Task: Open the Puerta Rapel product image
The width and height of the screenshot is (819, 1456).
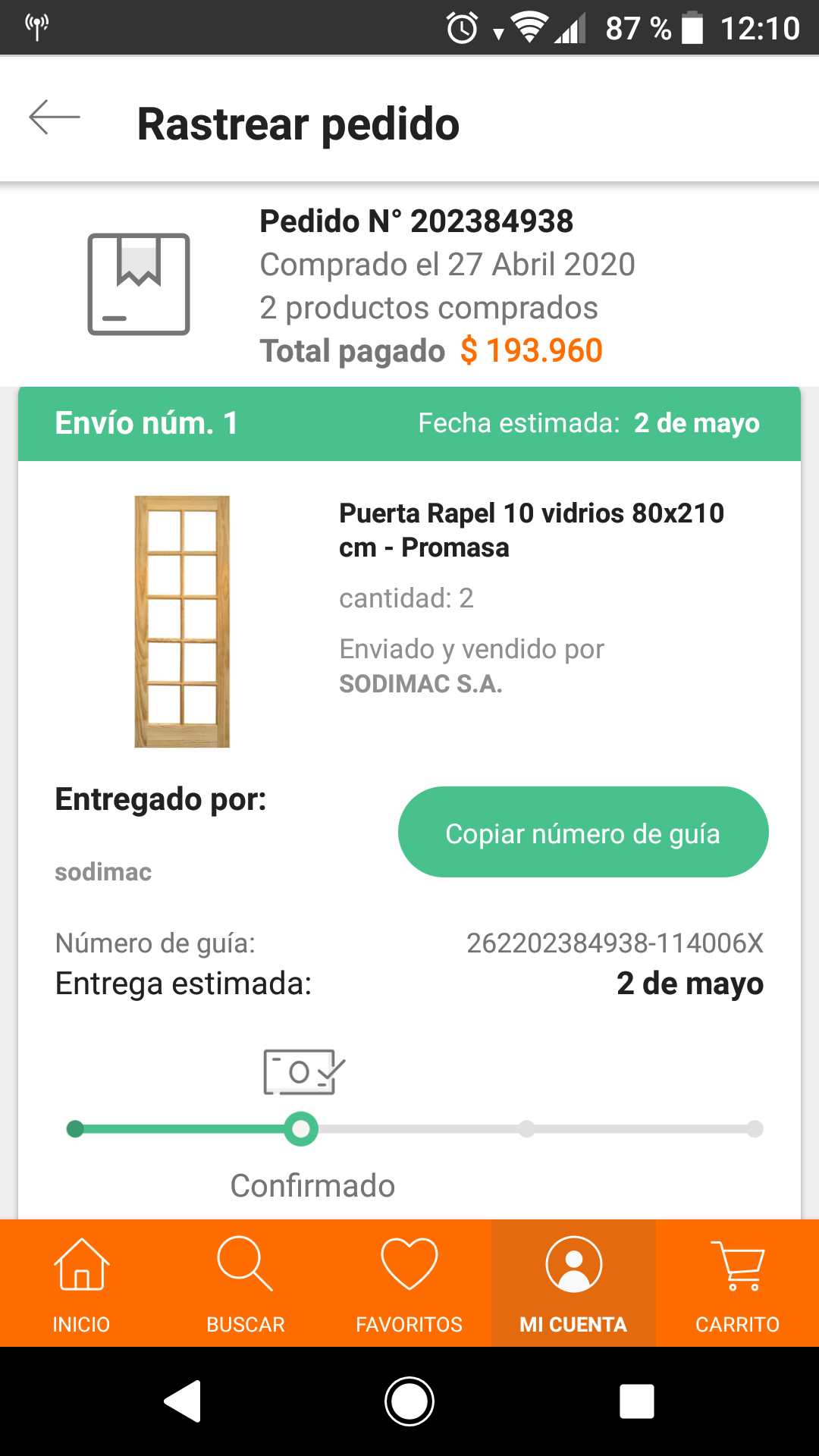Action: coord(182,621)
